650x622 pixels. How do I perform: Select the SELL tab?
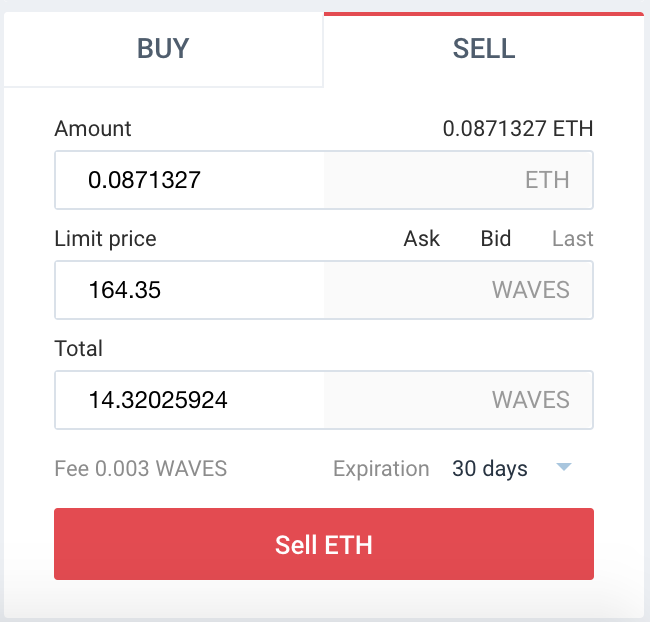point(484,48)
